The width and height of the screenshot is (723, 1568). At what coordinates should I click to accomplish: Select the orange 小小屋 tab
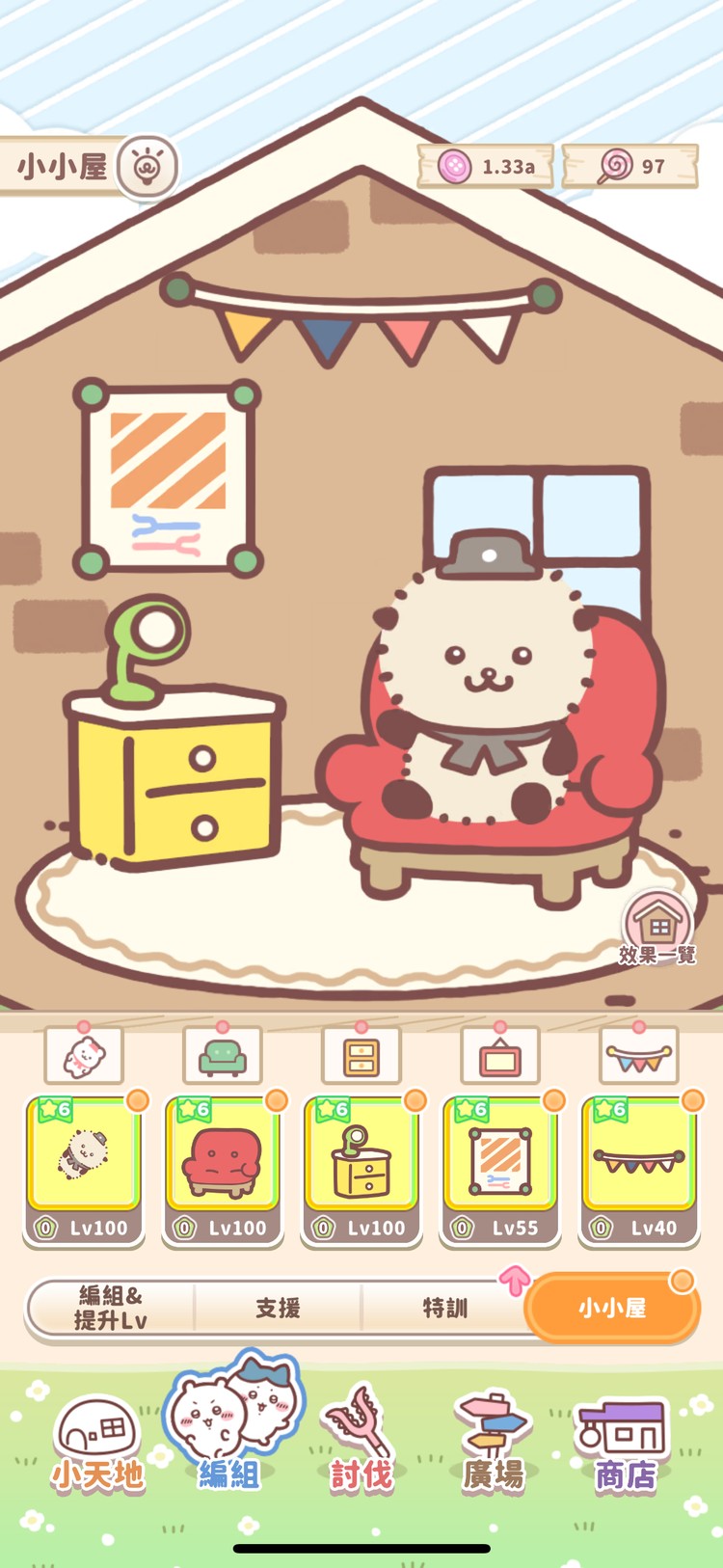pos(612,1309)
